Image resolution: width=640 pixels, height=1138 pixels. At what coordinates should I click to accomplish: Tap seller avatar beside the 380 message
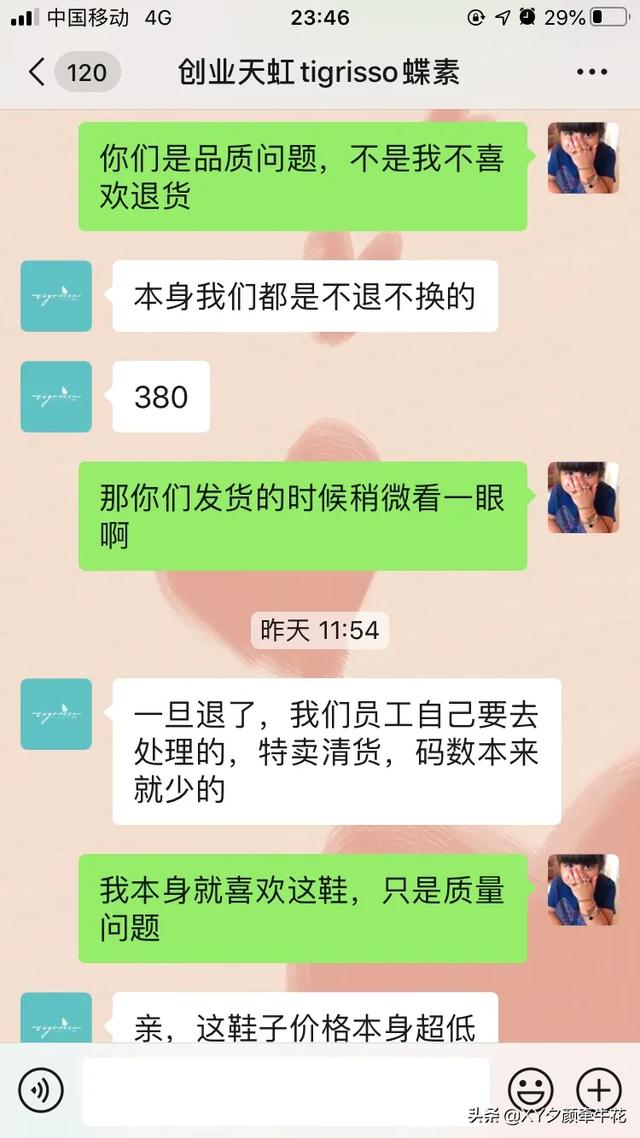pos(56,397)
